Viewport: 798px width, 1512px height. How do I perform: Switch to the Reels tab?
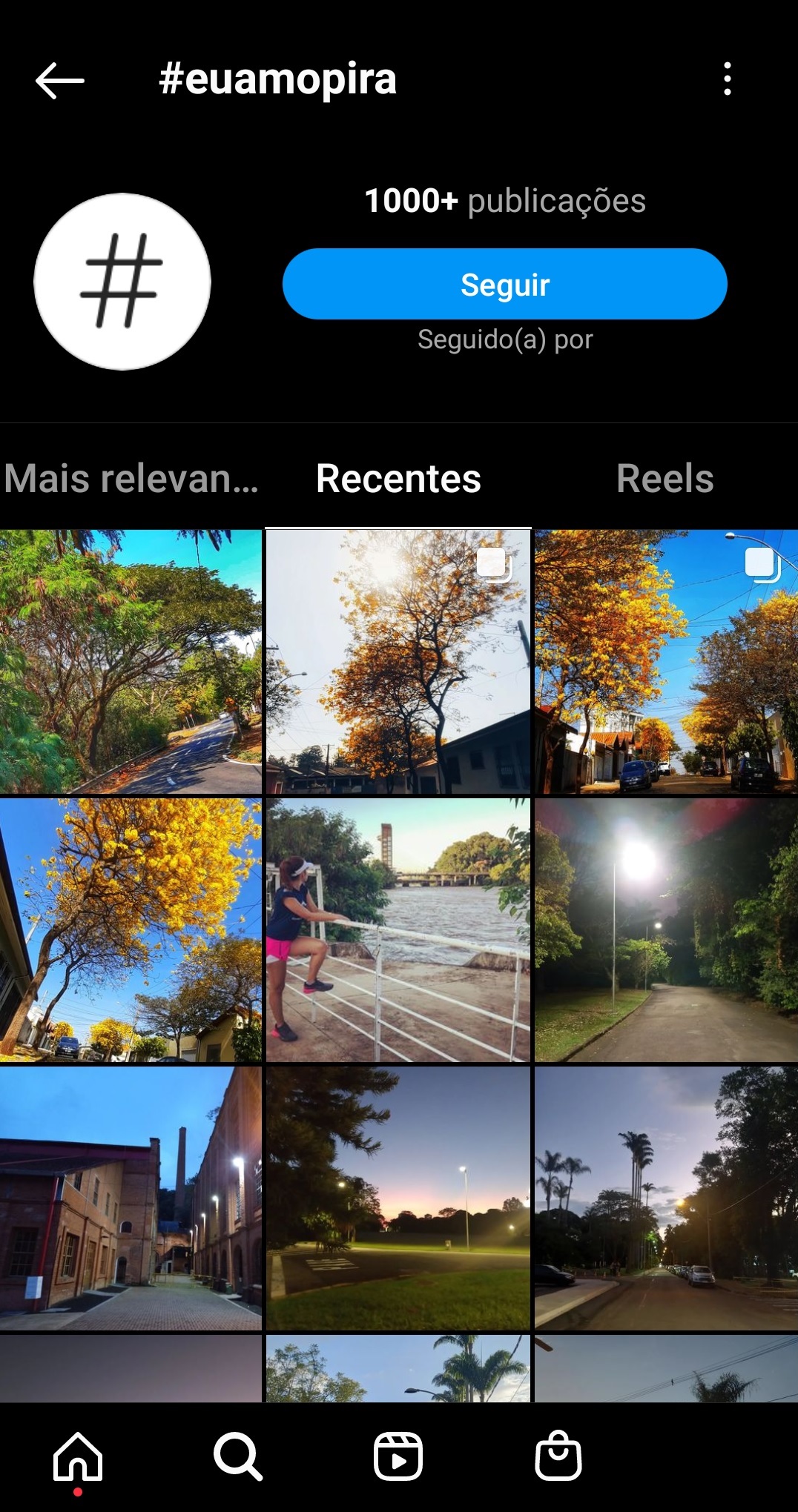(x=665, y=479)
